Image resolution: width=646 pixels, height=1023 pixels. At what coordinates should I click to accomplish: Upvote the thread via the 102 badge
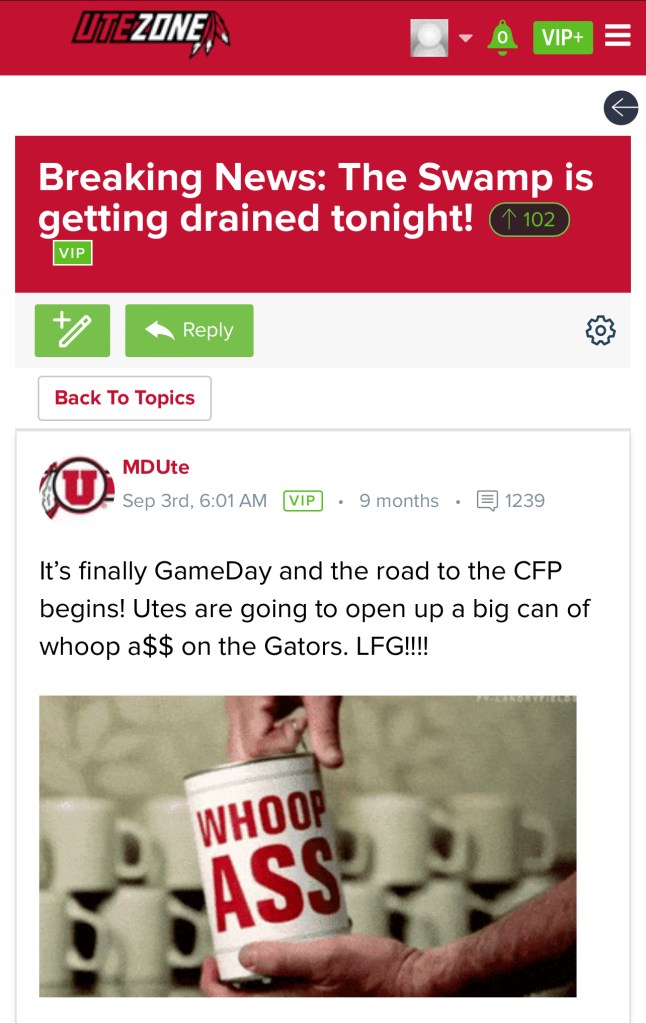529,219
